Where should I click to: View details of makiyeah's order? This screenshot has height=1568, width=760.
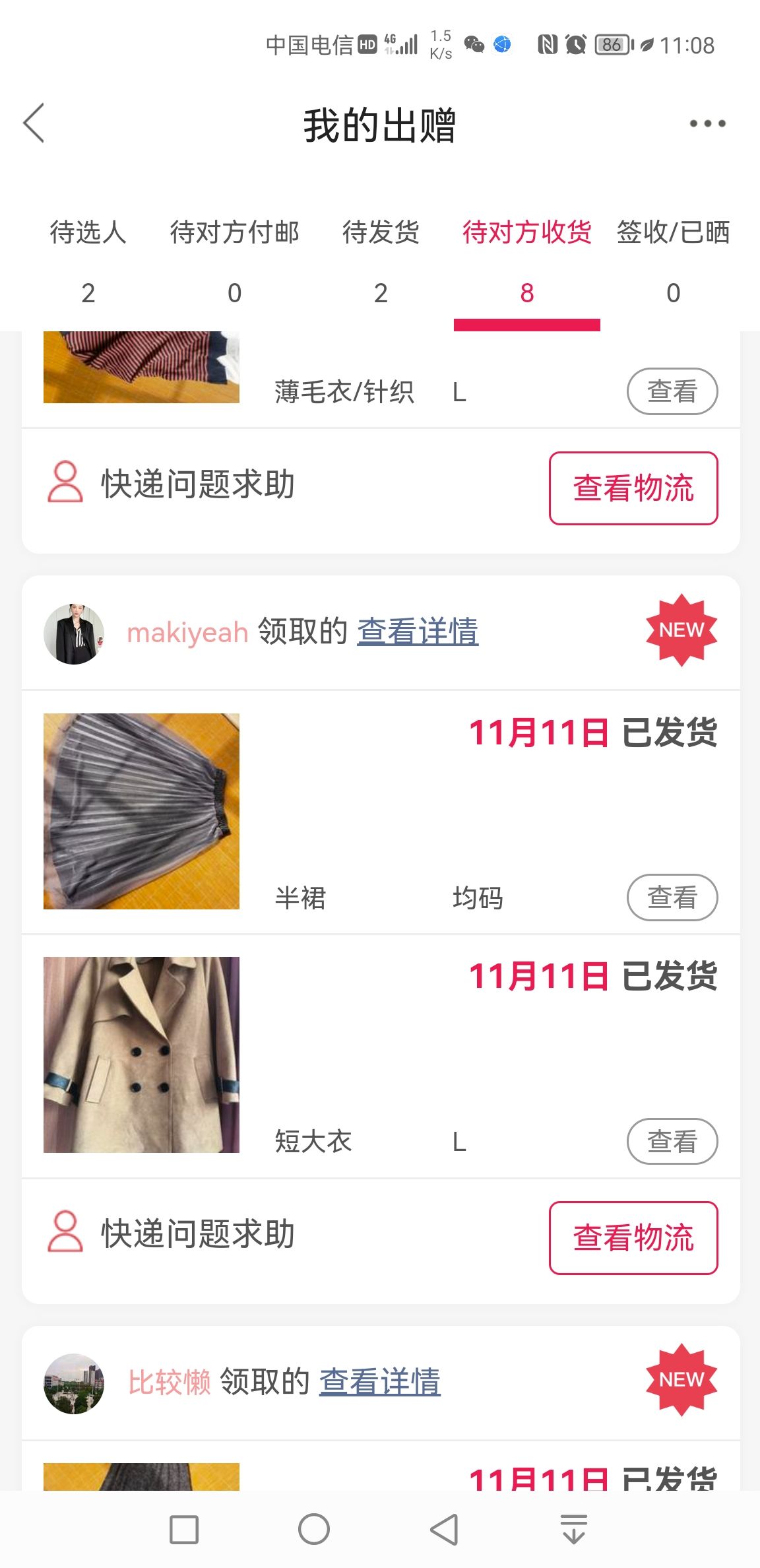pyautogui.click(x=418, y=632)
